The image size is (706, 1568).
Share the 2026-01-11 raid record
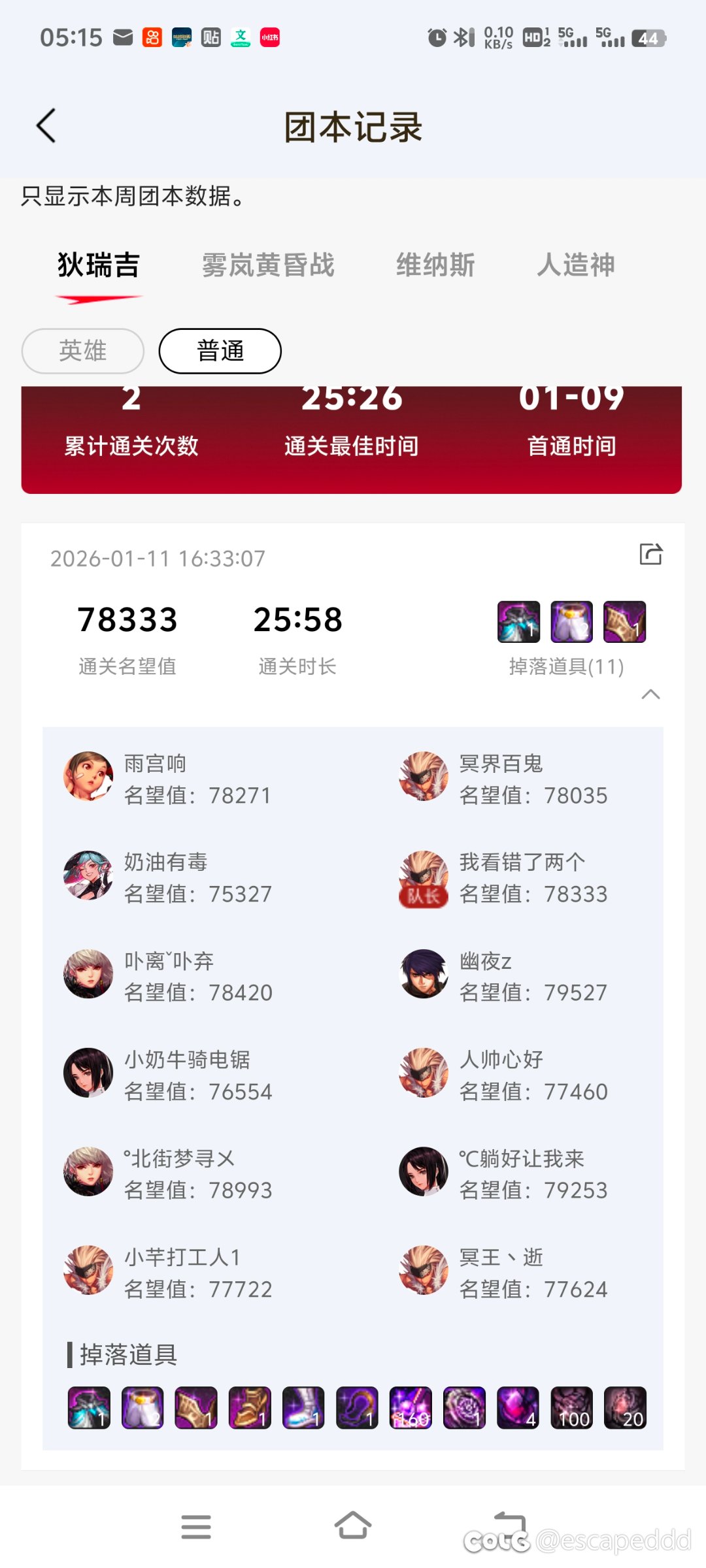click(650, 554)
